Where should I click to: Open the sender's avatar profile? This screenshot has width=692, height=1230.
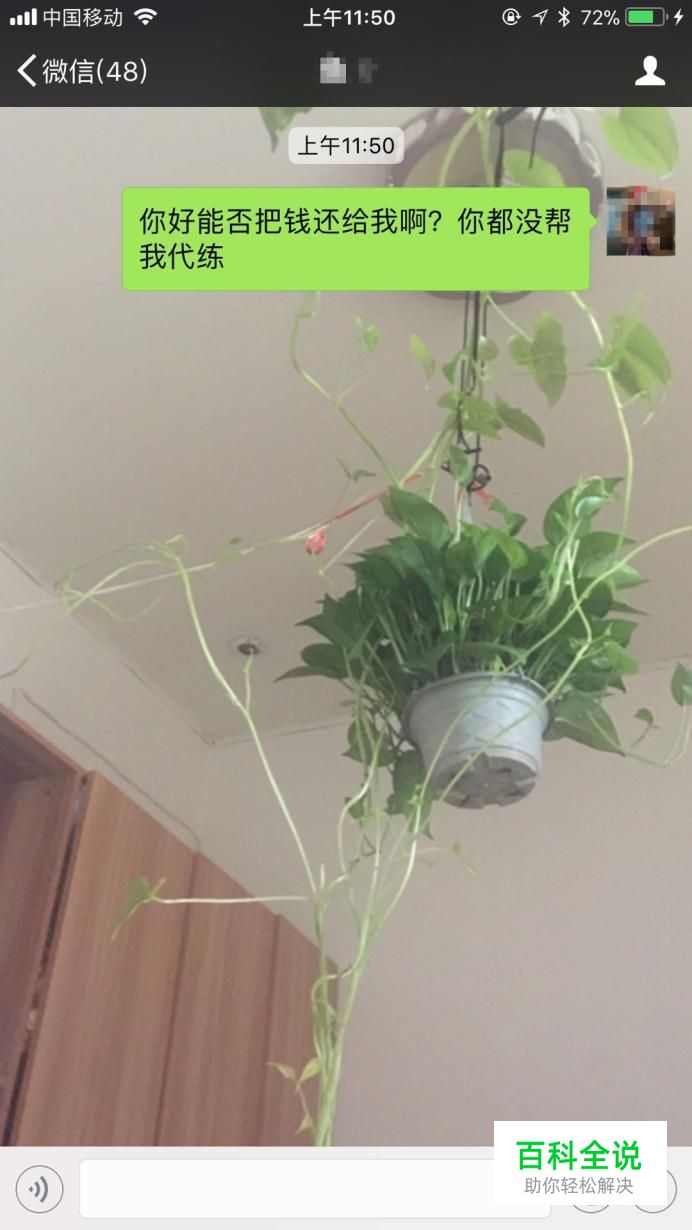640,221
